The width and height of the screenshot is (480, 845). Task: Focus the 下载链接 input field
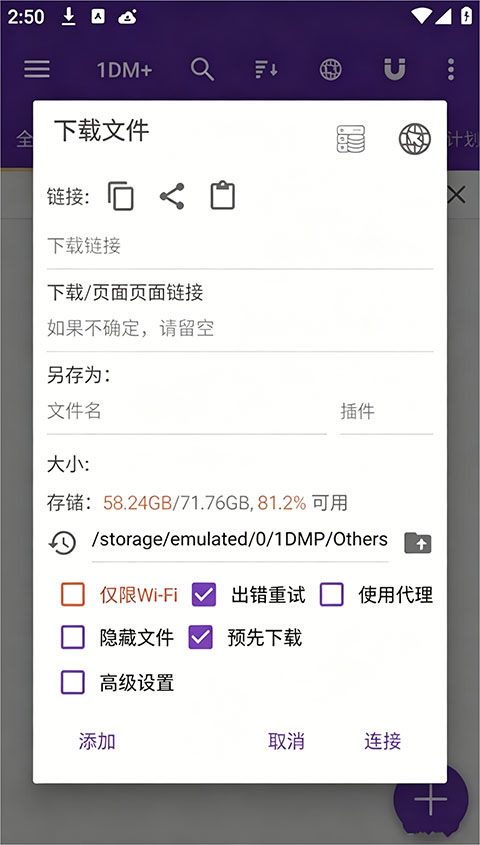coord(240,246)
